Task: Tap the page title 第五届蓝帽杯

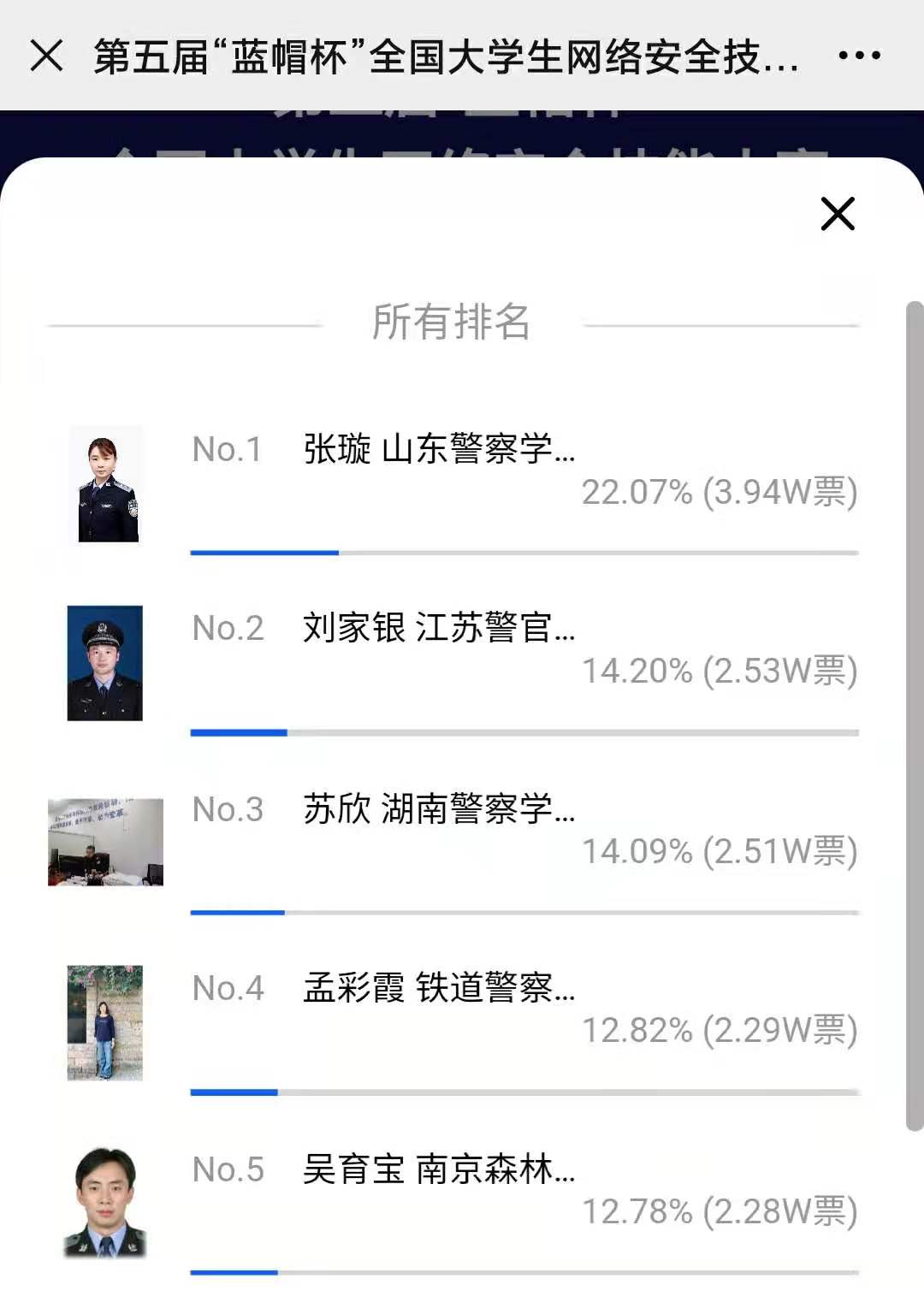Action: click(x=445, y=54)
